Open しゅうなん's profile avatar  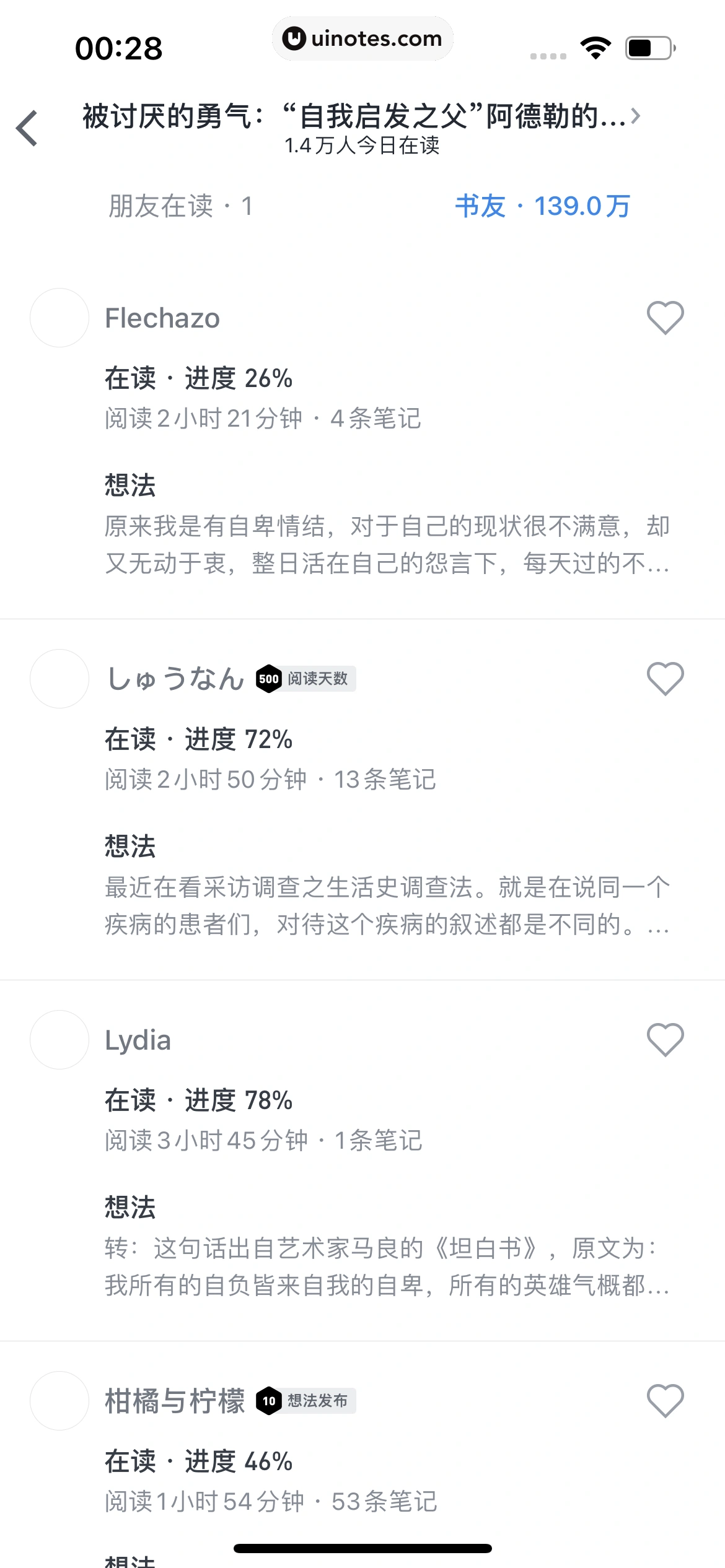pos(59,679)
